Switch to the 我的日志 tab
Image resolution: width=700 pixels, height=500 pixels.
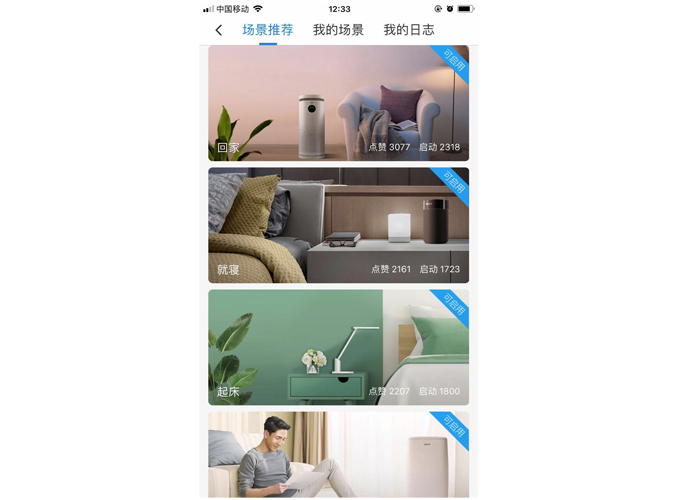(x=409, y=30)
